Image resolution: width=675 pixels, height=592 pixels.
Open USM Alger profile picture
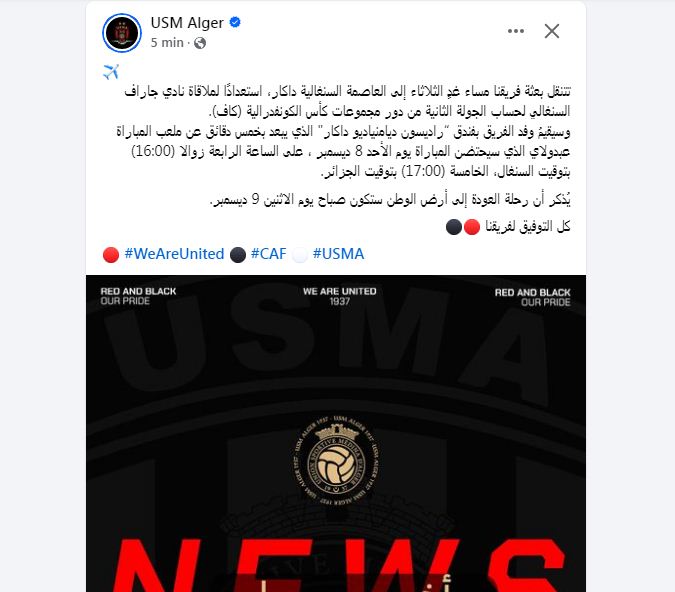point(122,33)
